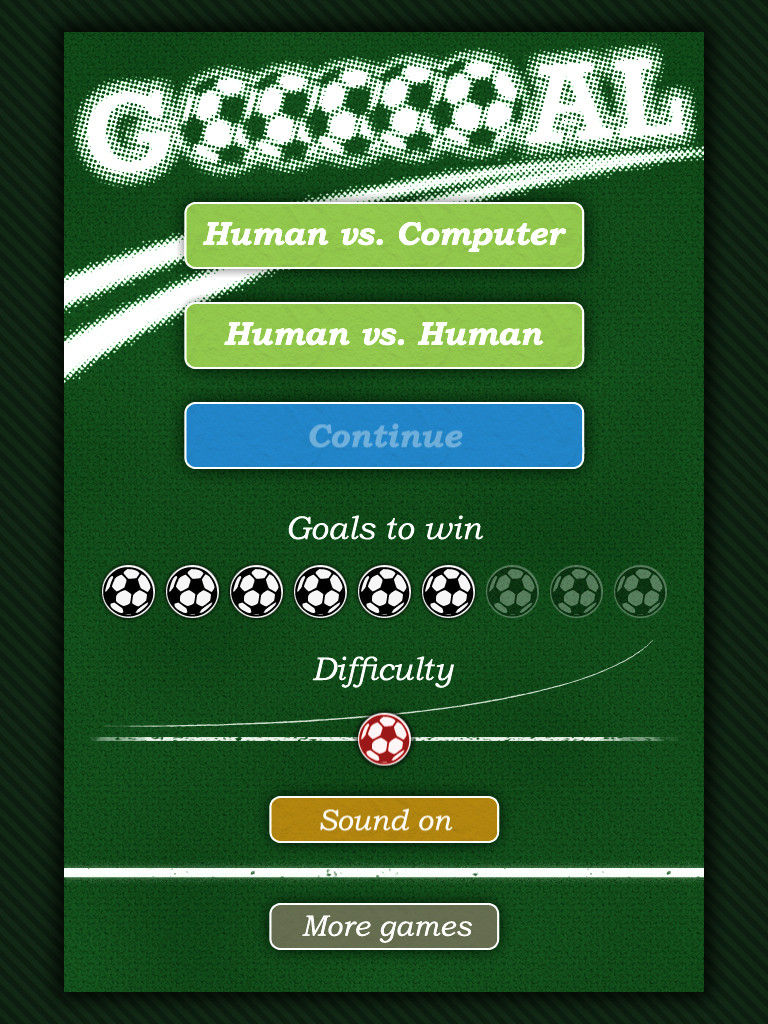The width and height of the screenshot is (768, 1024).
Task: Set goals to win to nine balls
Action: (640, 592)
